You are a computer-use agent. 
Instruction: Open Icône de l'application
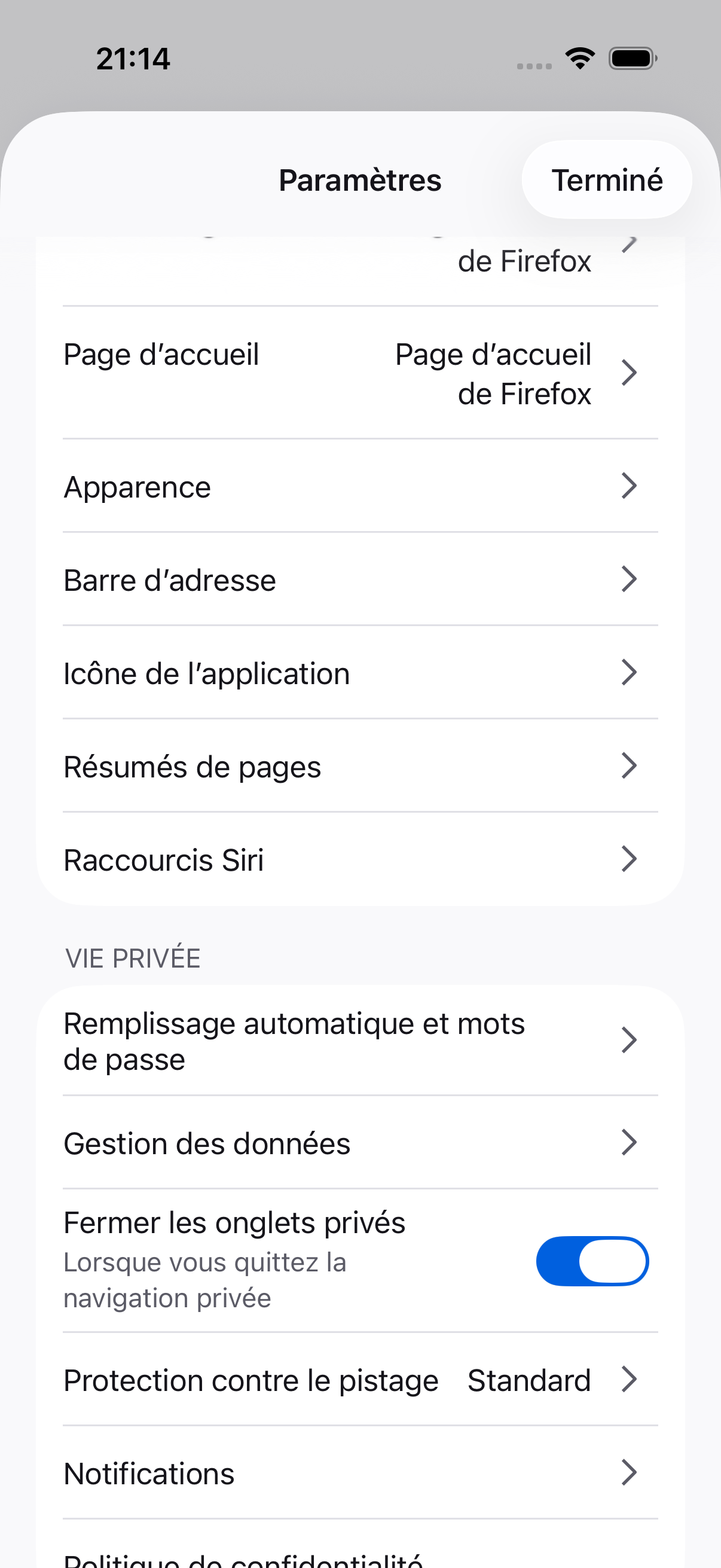tap(360, 673)
